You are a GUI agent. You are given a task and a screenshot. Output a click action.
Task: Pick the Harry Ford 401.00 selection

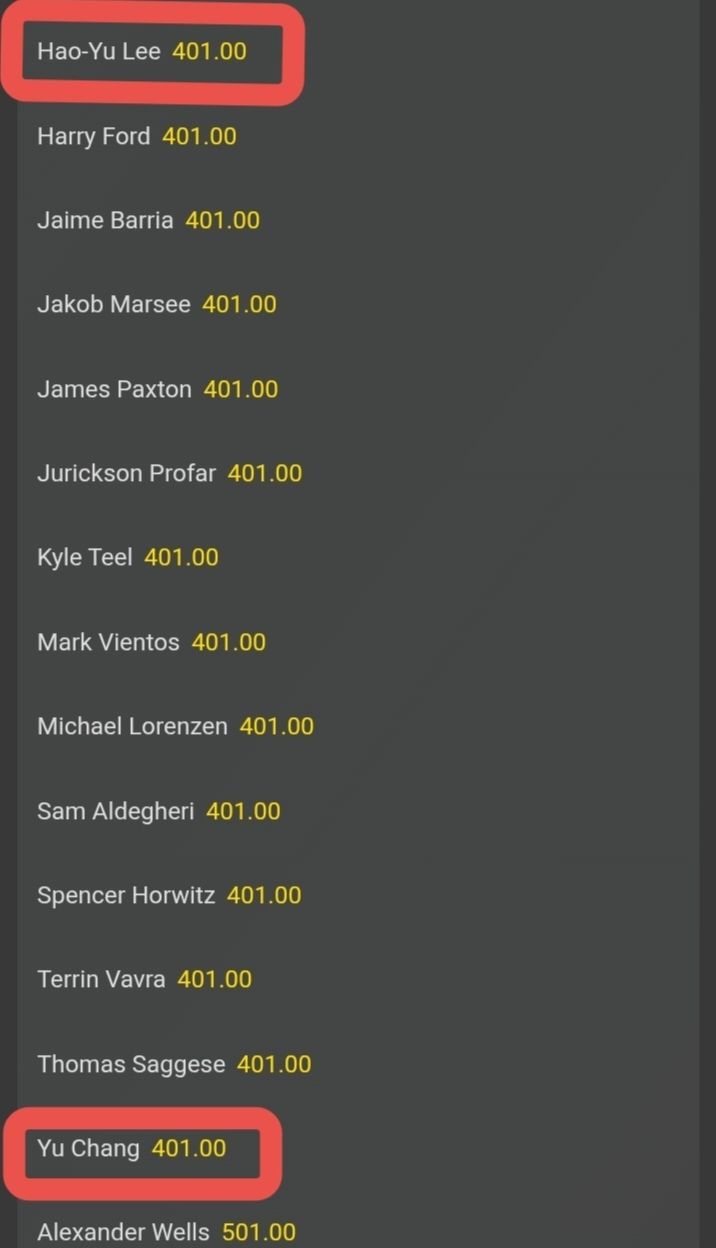pyautogui.click(x=137, y=136)
